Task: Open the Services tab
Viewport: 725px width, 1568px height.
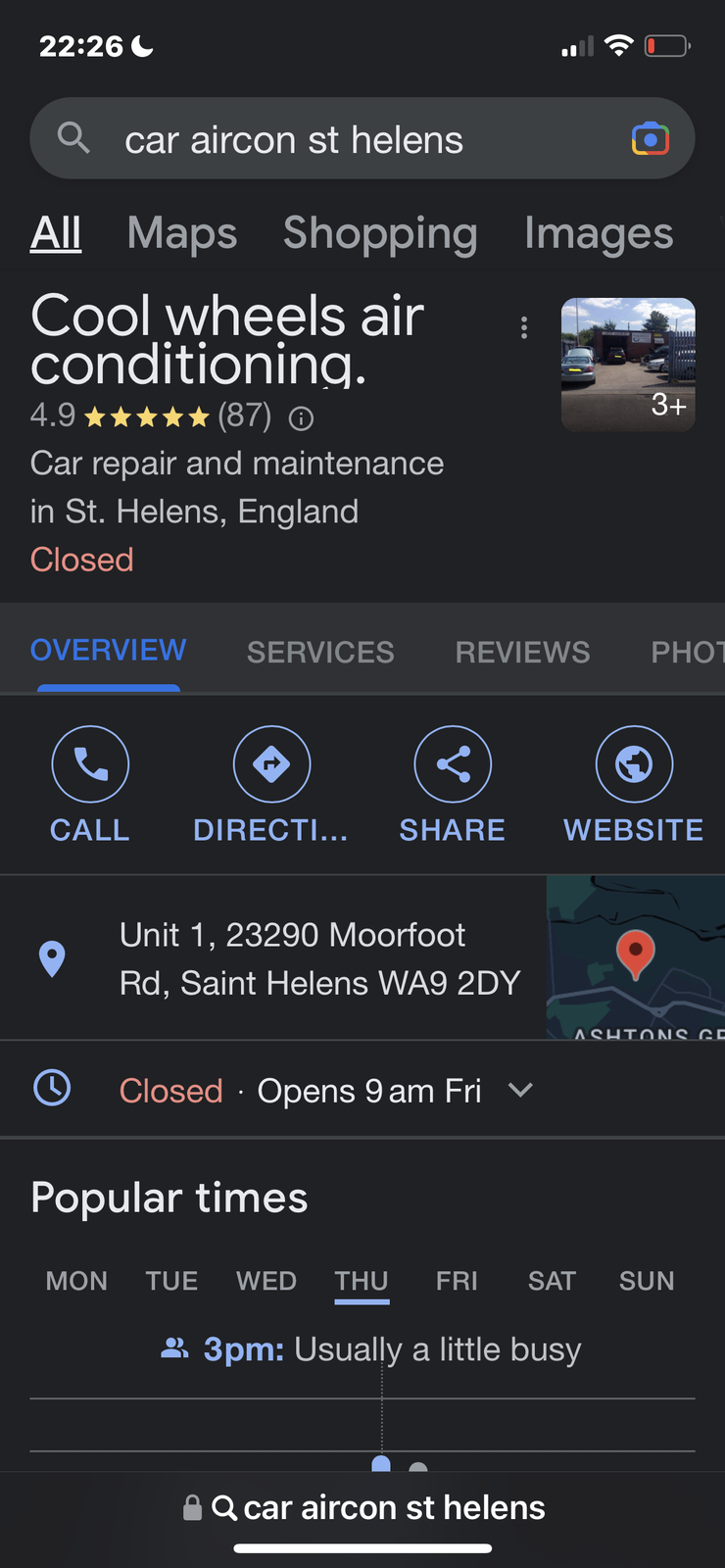Action: click(320, 652)
